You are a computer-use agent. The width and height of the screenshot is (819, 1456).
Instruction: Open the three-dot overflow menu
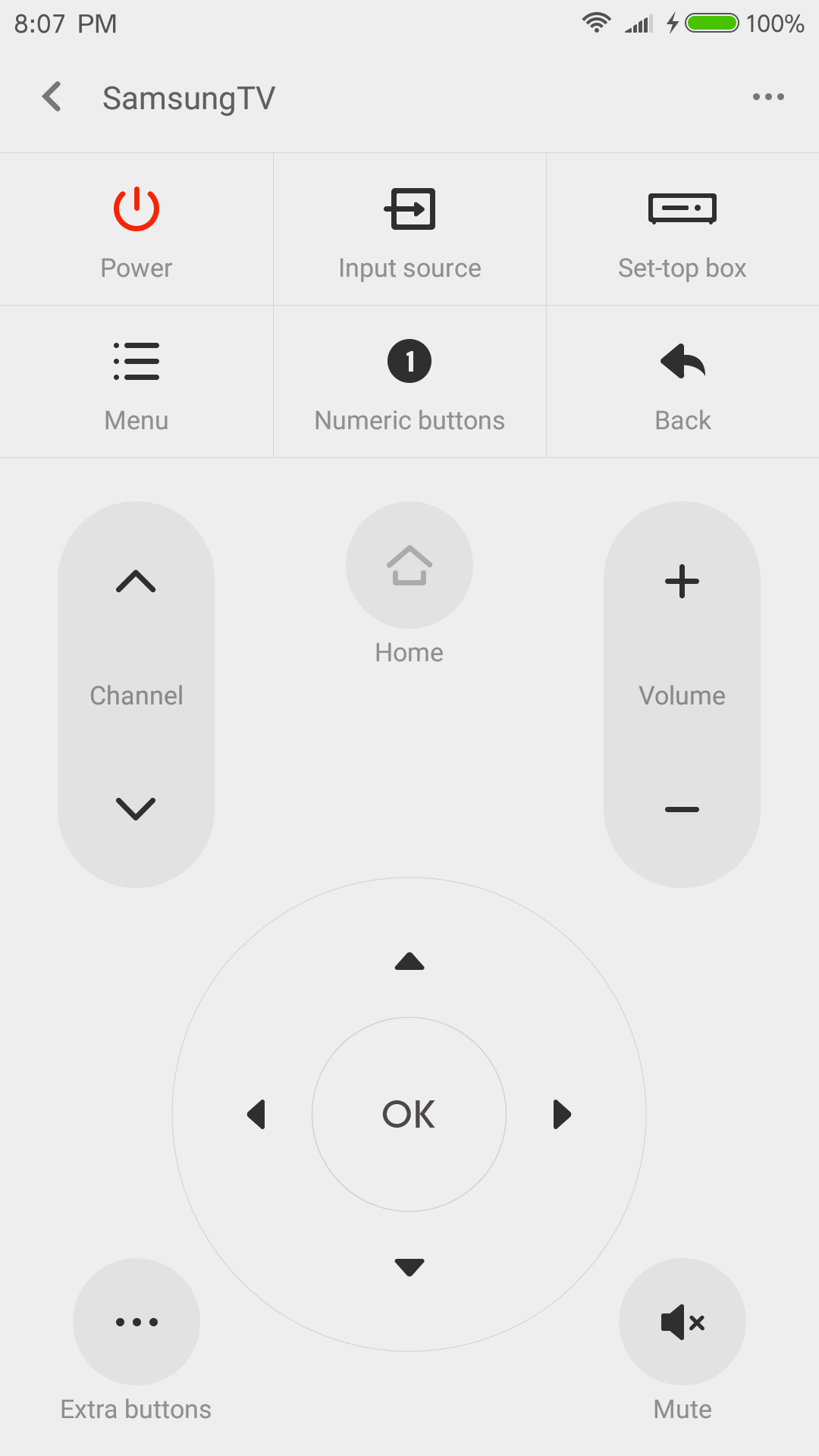coord(768,97)
